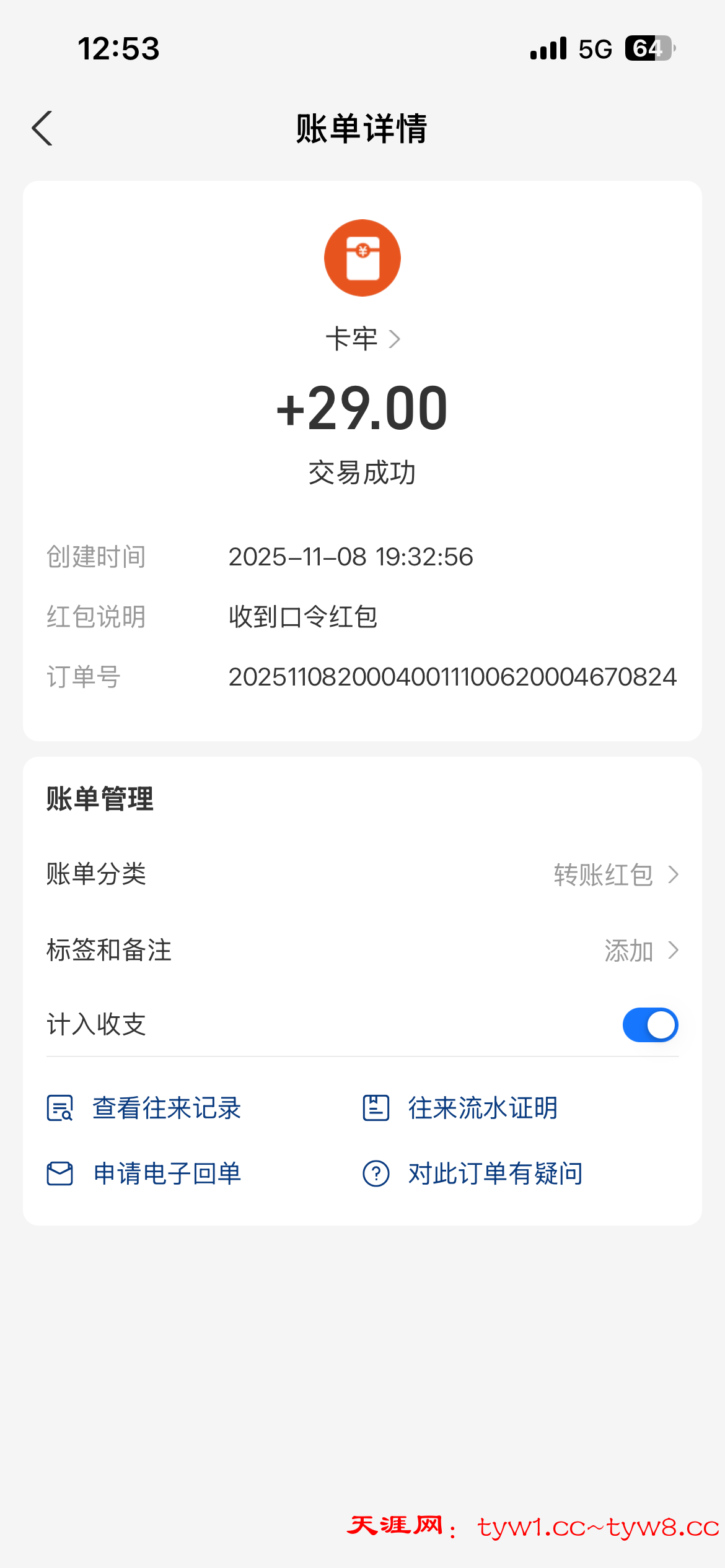
Task: Open 账单分类 row showing 转账红包
Action: 362,874
